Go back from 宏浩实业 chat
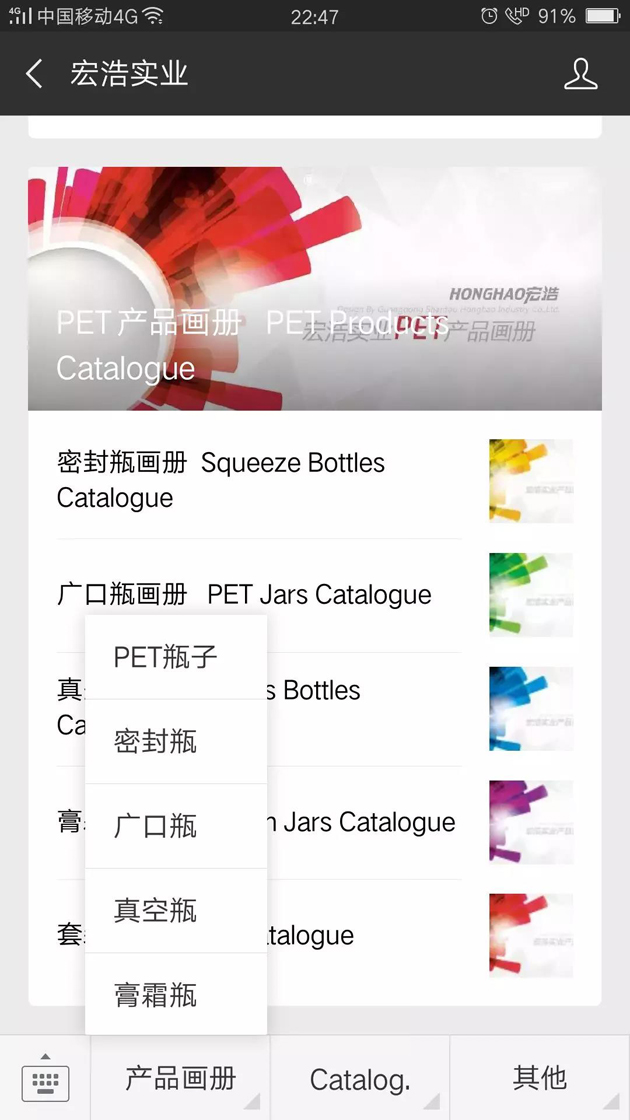 coord(35,74)
